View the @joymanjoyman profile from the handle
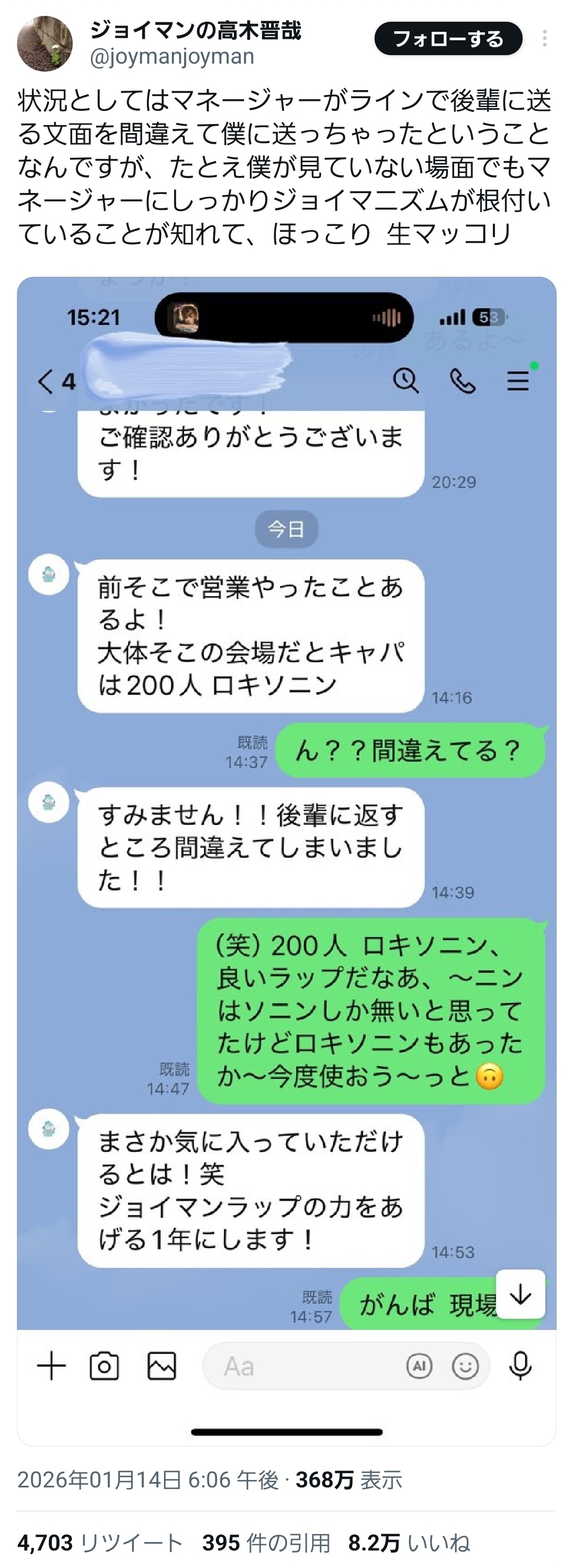This screenshot has height=1568, width=573. pos(172,57)
